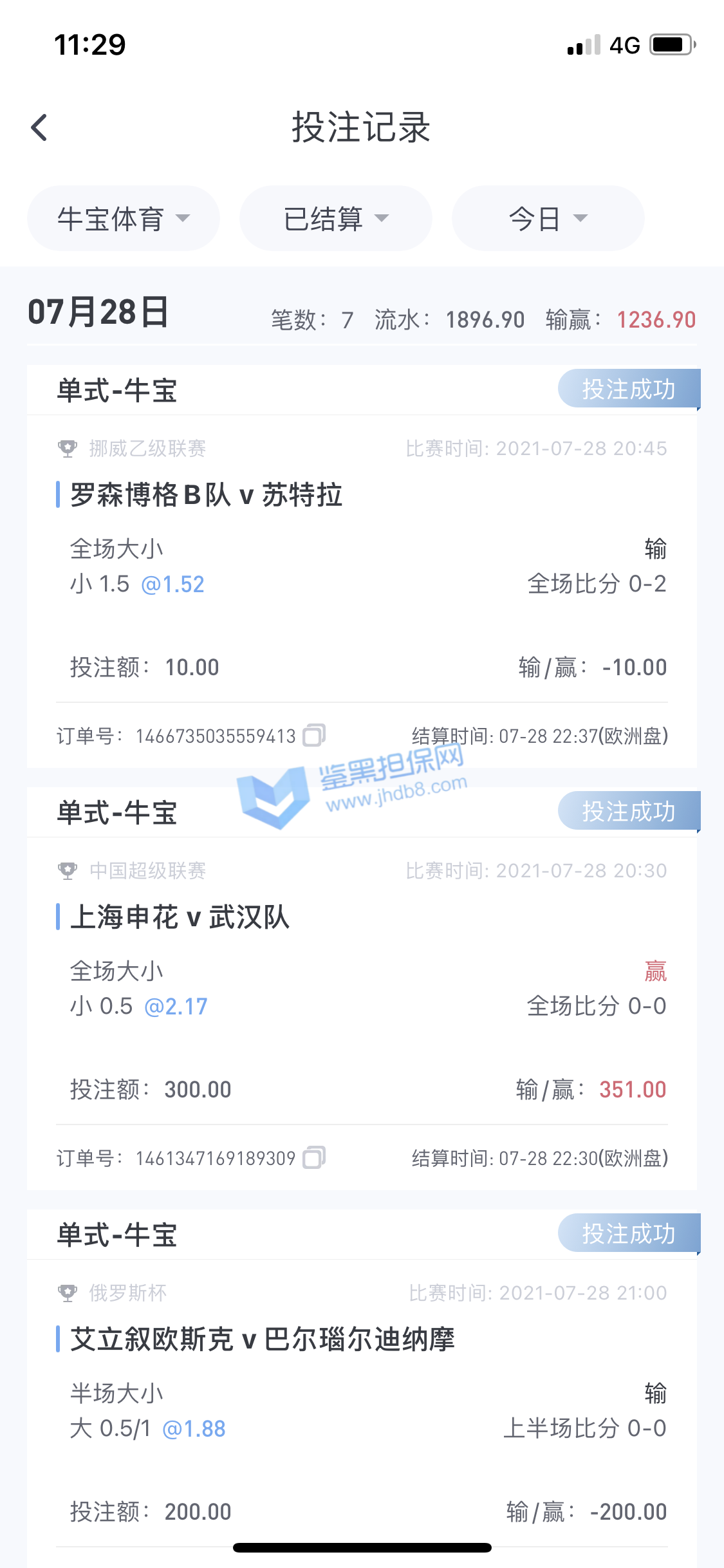Copy order number 1466735035559413
The width and height of the screenshot is (724, 1568).
tap(314, 735)
